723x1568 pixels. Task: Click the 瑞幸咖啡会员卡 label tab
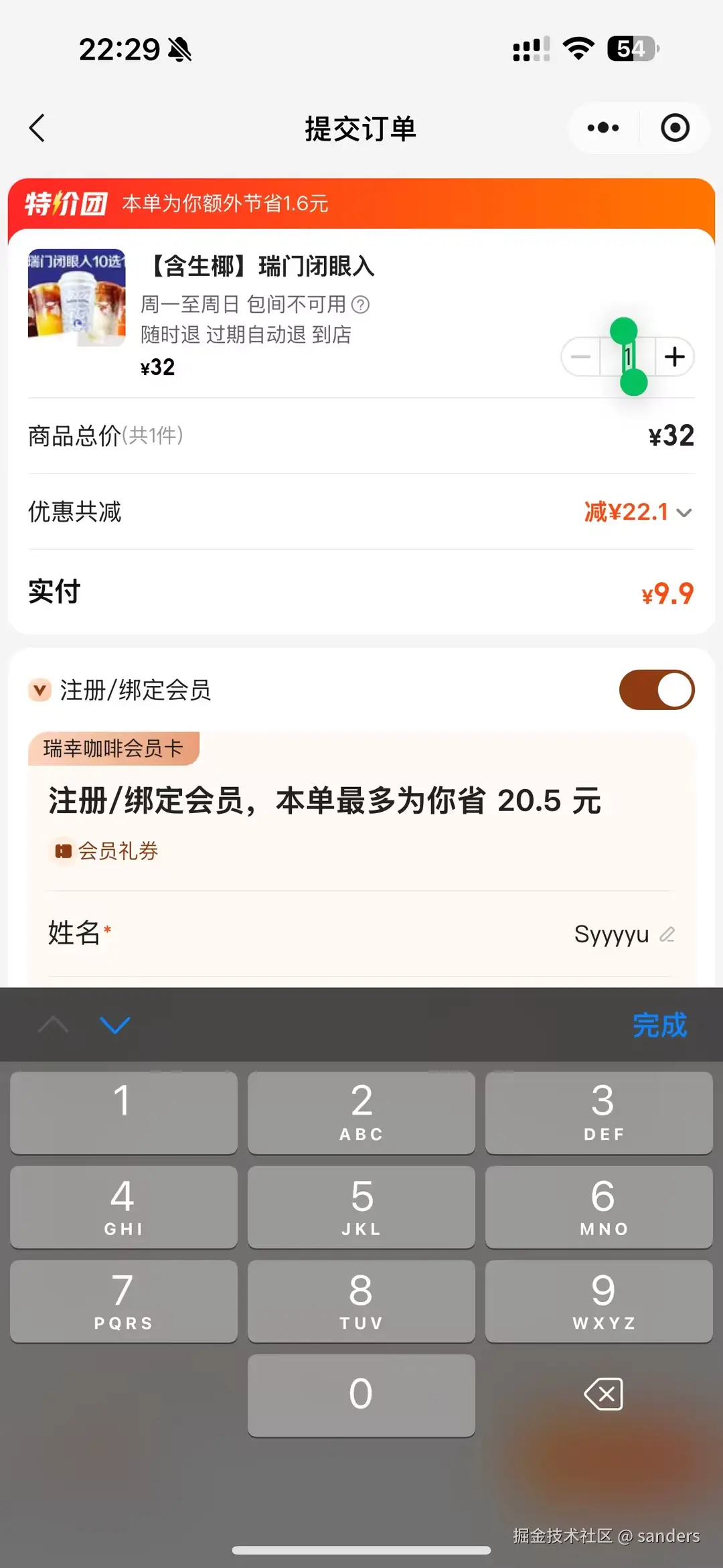tap(112, 747)
